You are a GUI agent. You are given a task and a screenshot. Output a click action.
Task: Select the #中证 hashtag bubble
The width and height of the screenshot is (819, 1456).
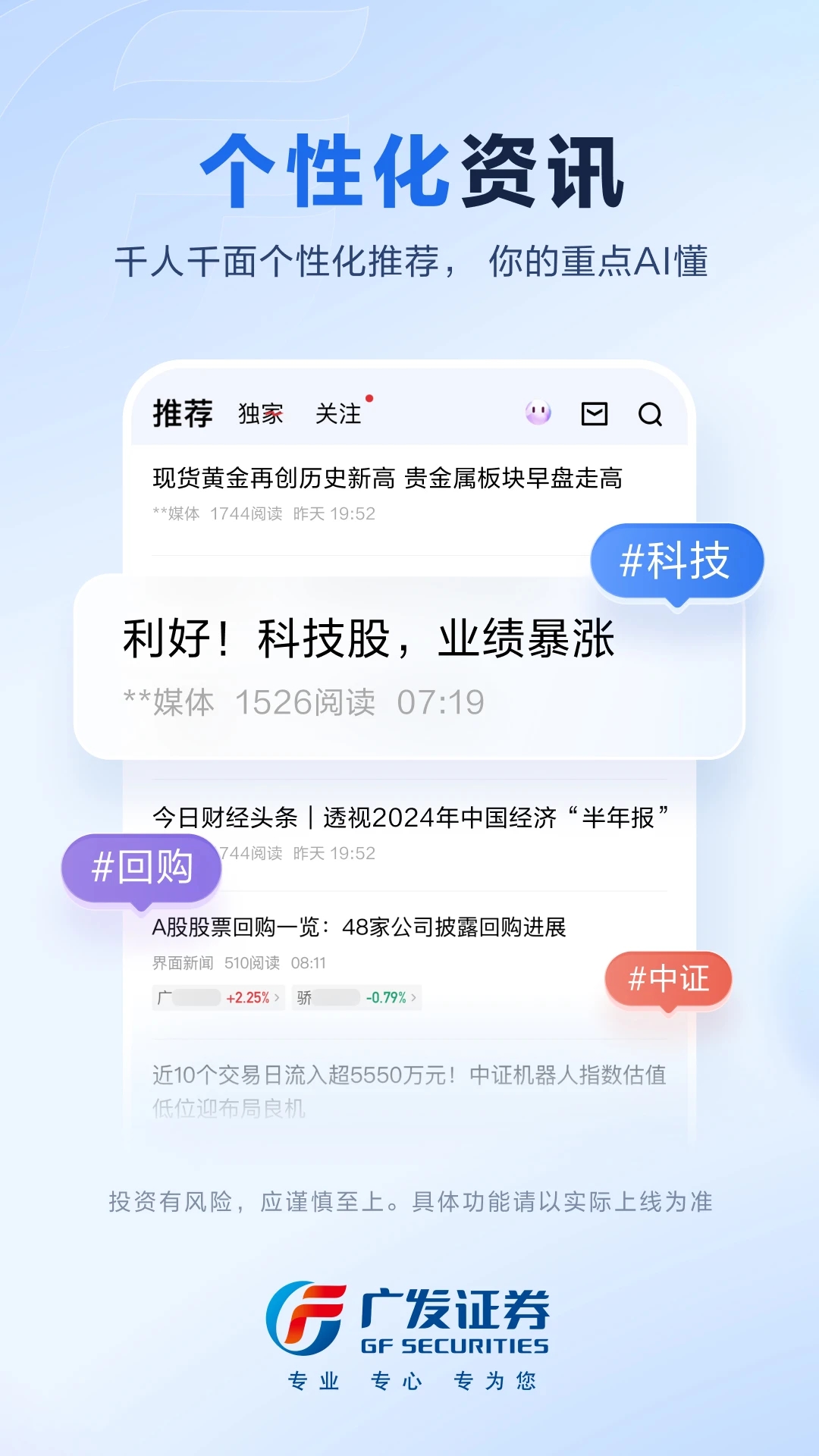[667, 979]
